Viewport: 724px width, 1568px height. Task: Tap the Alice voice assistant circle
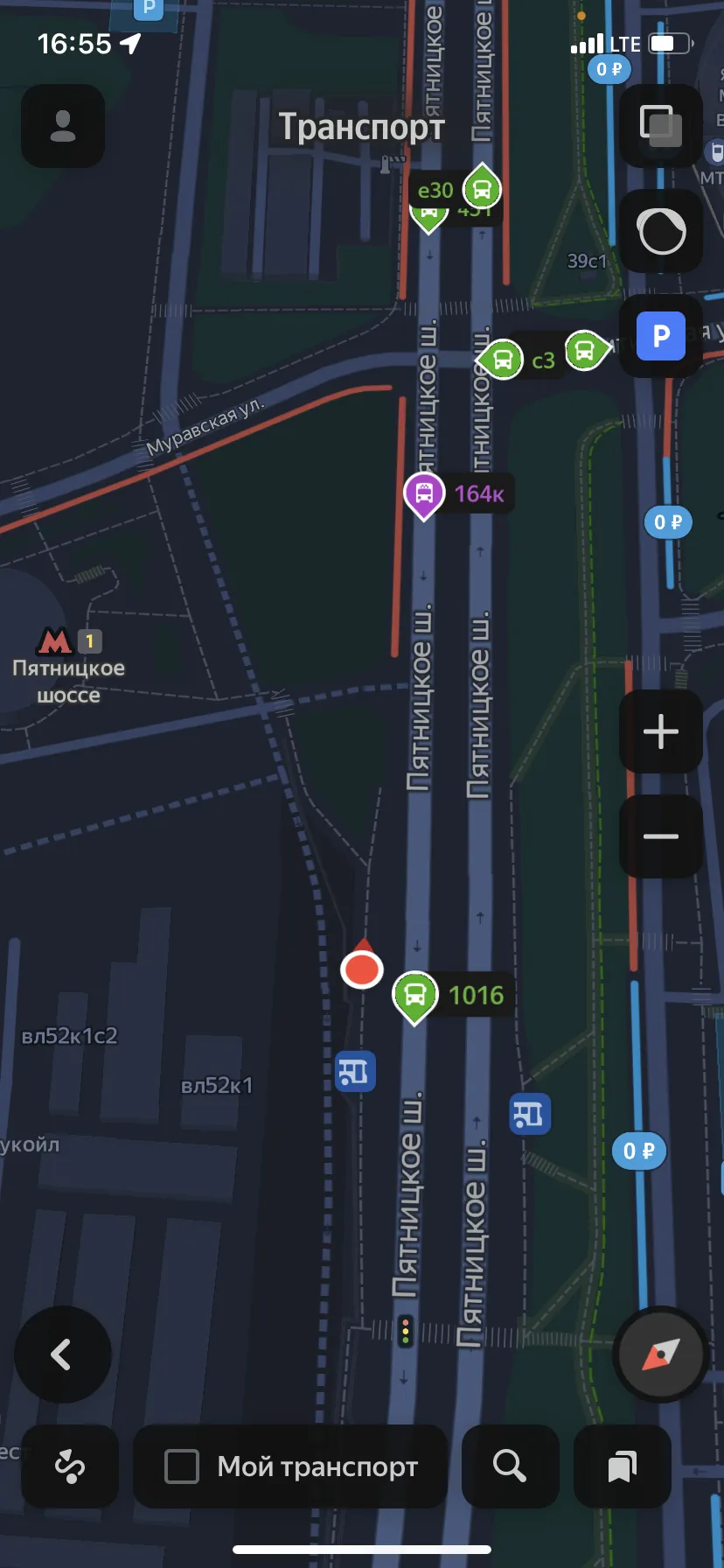tap(661, 231)
